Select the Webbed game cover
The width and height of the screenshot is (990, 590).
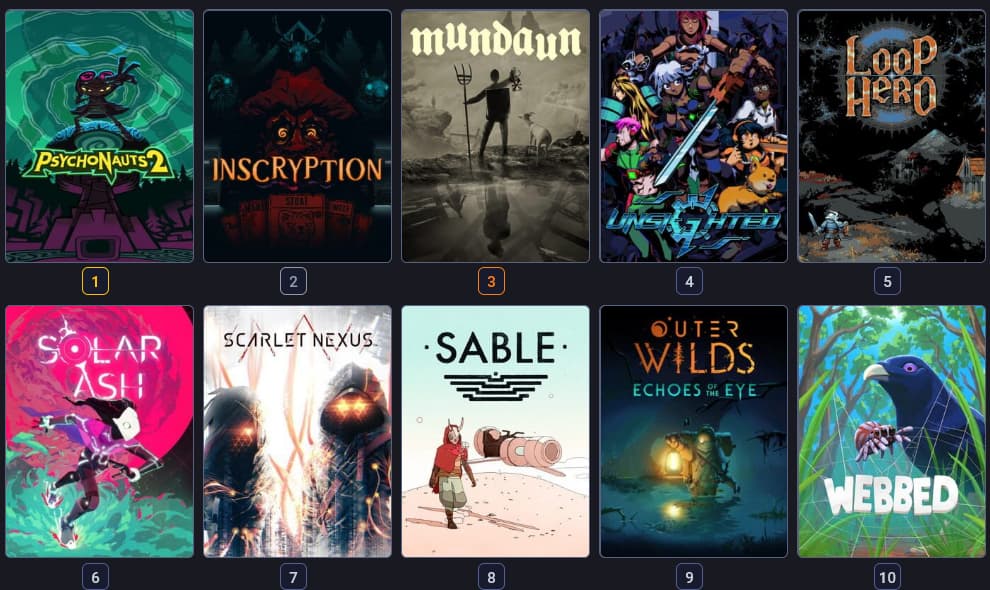pos(891,431)
